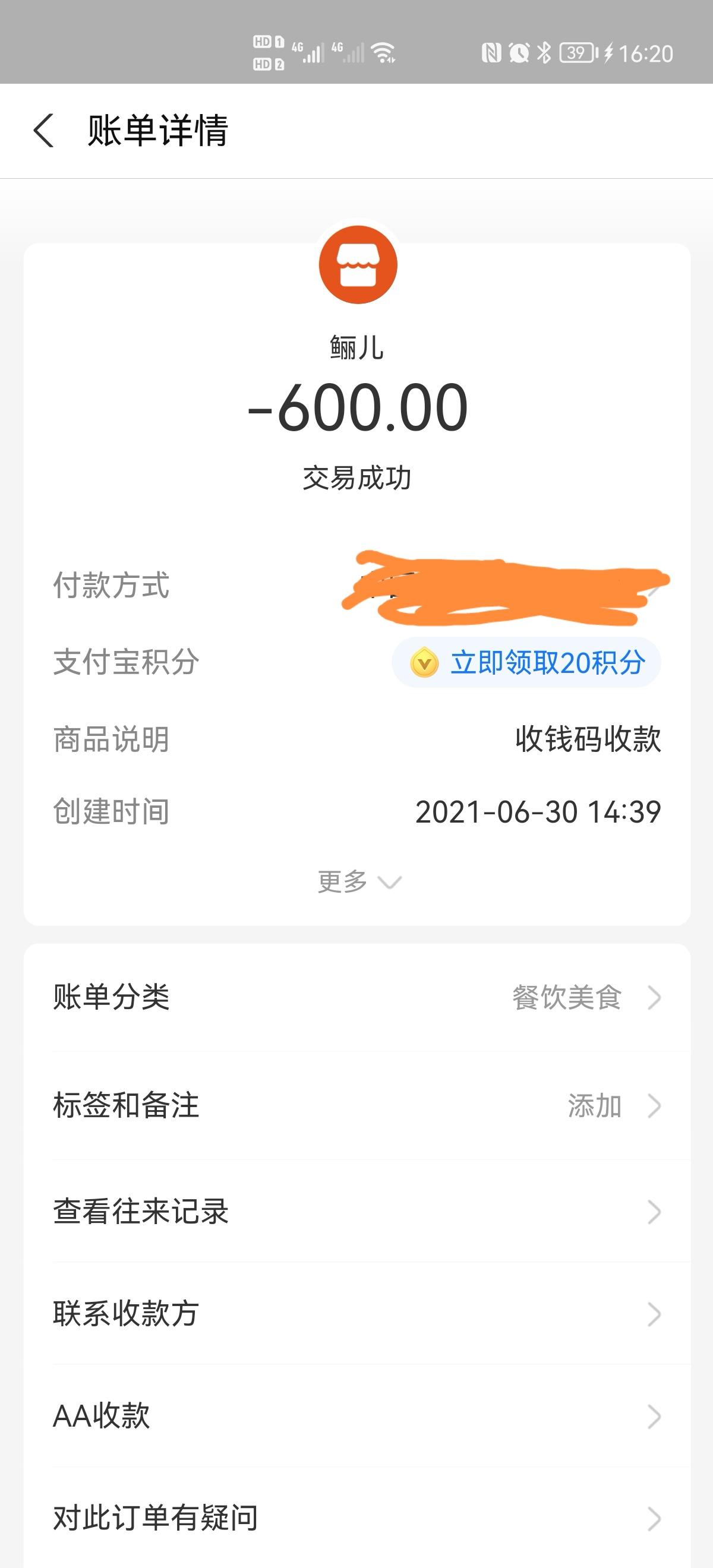Open 查看往来记录
The image size is (713, 1568).
(x=357, y=1211)
